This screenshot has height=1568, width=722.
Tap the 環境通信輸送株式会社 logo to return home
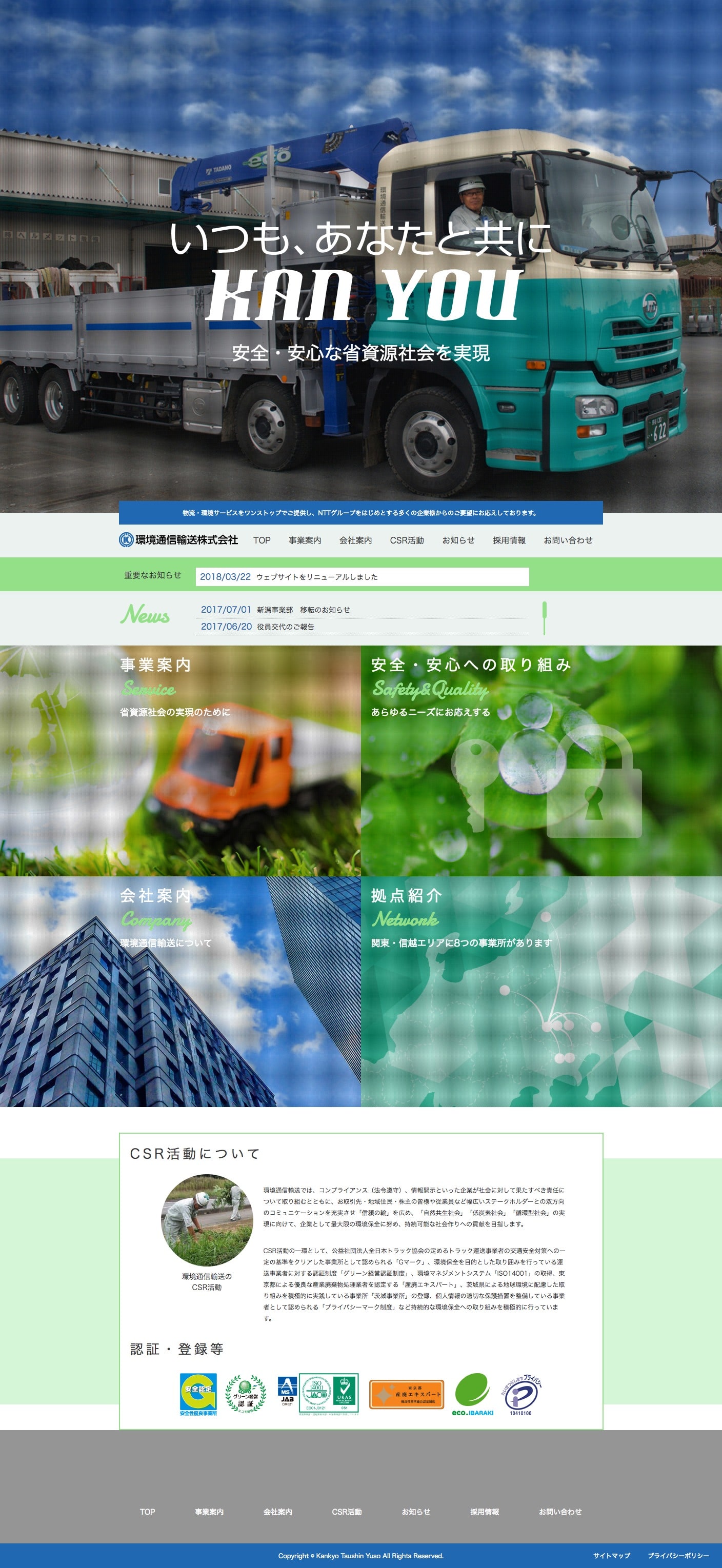tap(178, 539)
